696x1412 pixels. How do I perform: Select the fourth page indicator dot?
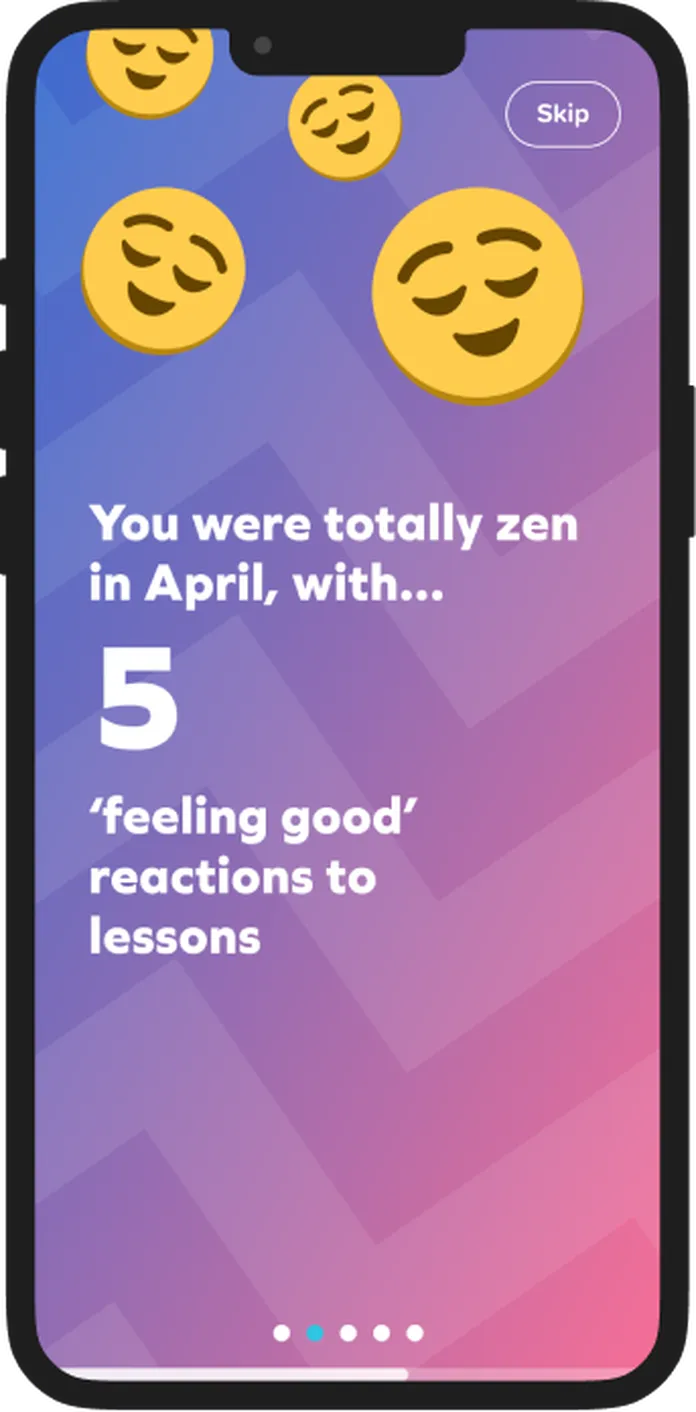[381, 1332]
